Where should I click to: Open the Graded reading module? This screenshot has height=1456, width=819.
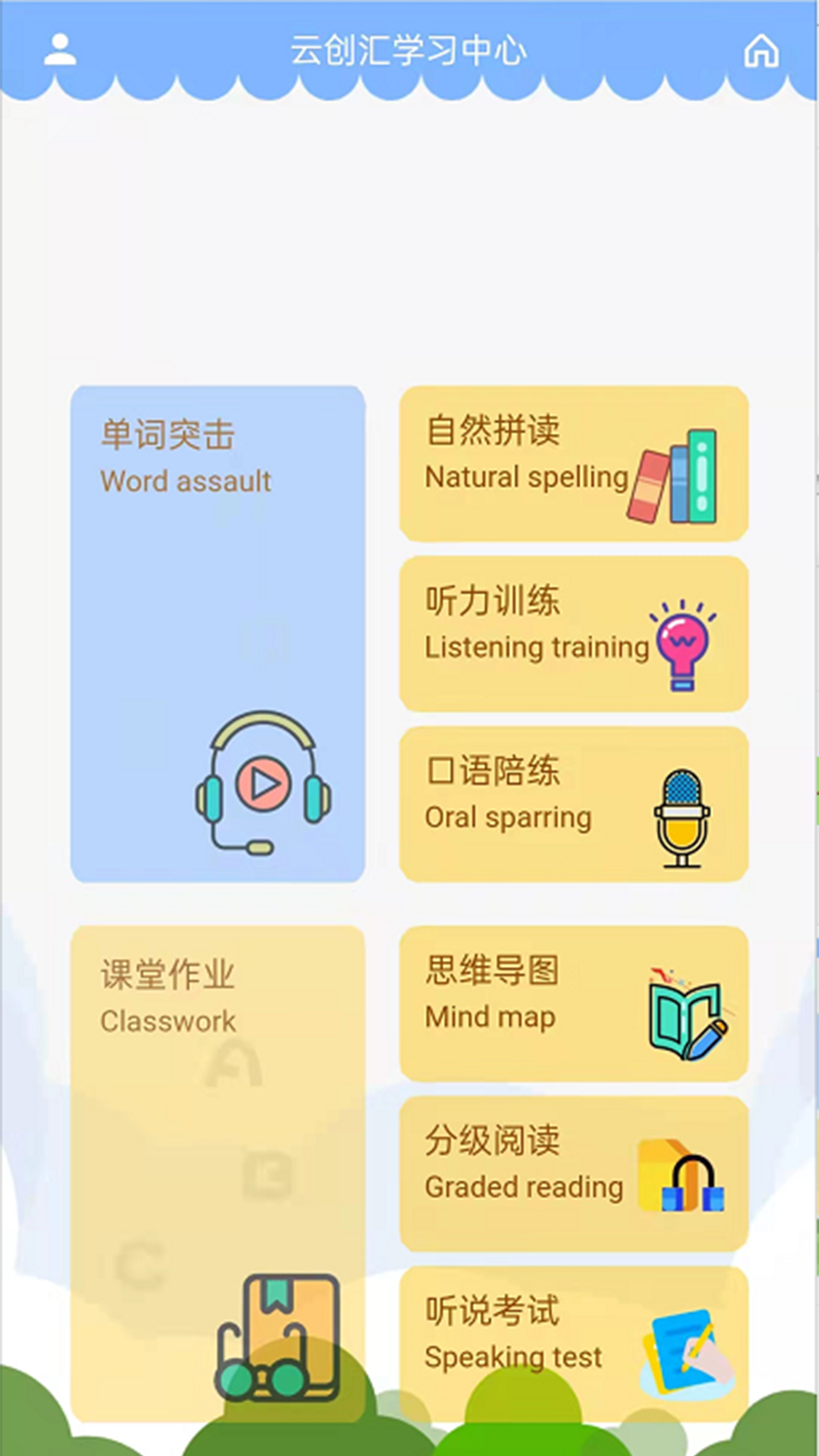(x=573, y=1168)
